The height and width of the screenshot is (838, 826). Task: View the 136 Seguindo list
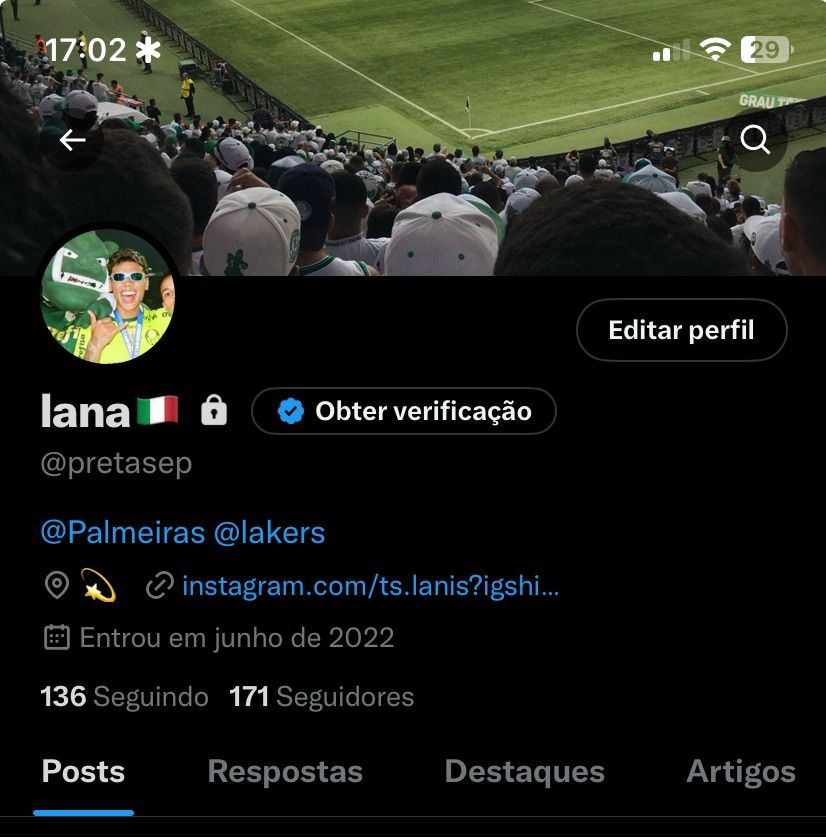[124, 696]
